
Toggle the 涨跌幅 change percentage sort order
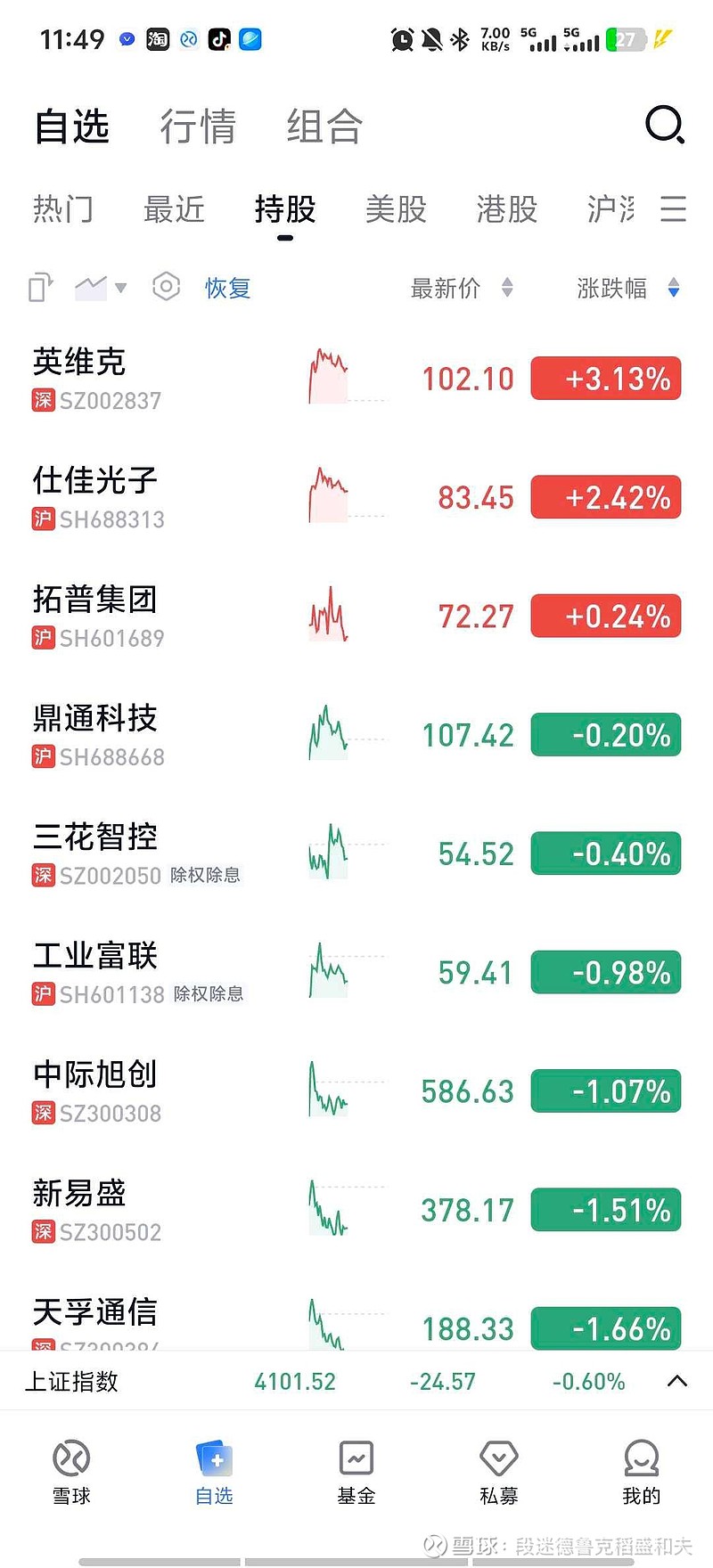click(673, 287)
